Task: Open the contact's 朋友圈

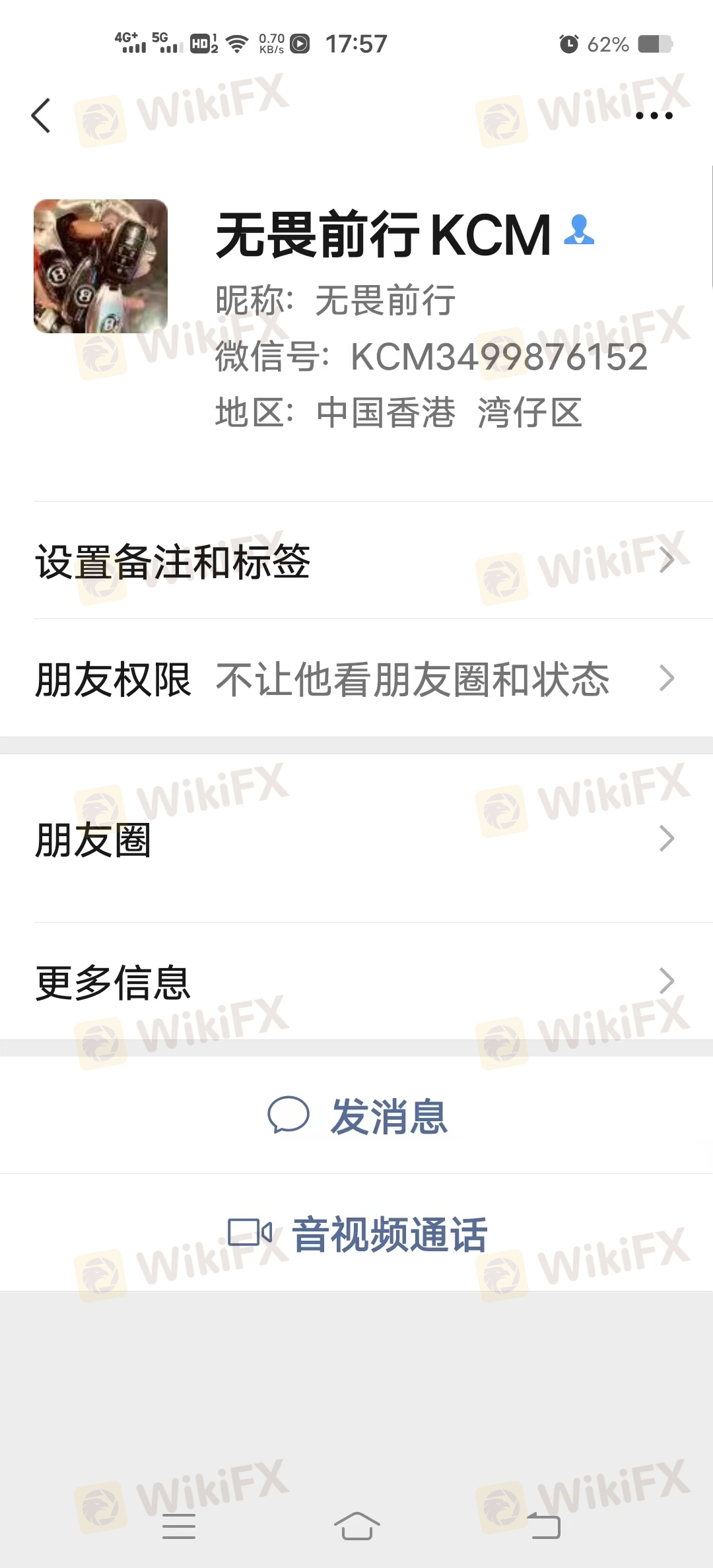Action: coord(356,839)
